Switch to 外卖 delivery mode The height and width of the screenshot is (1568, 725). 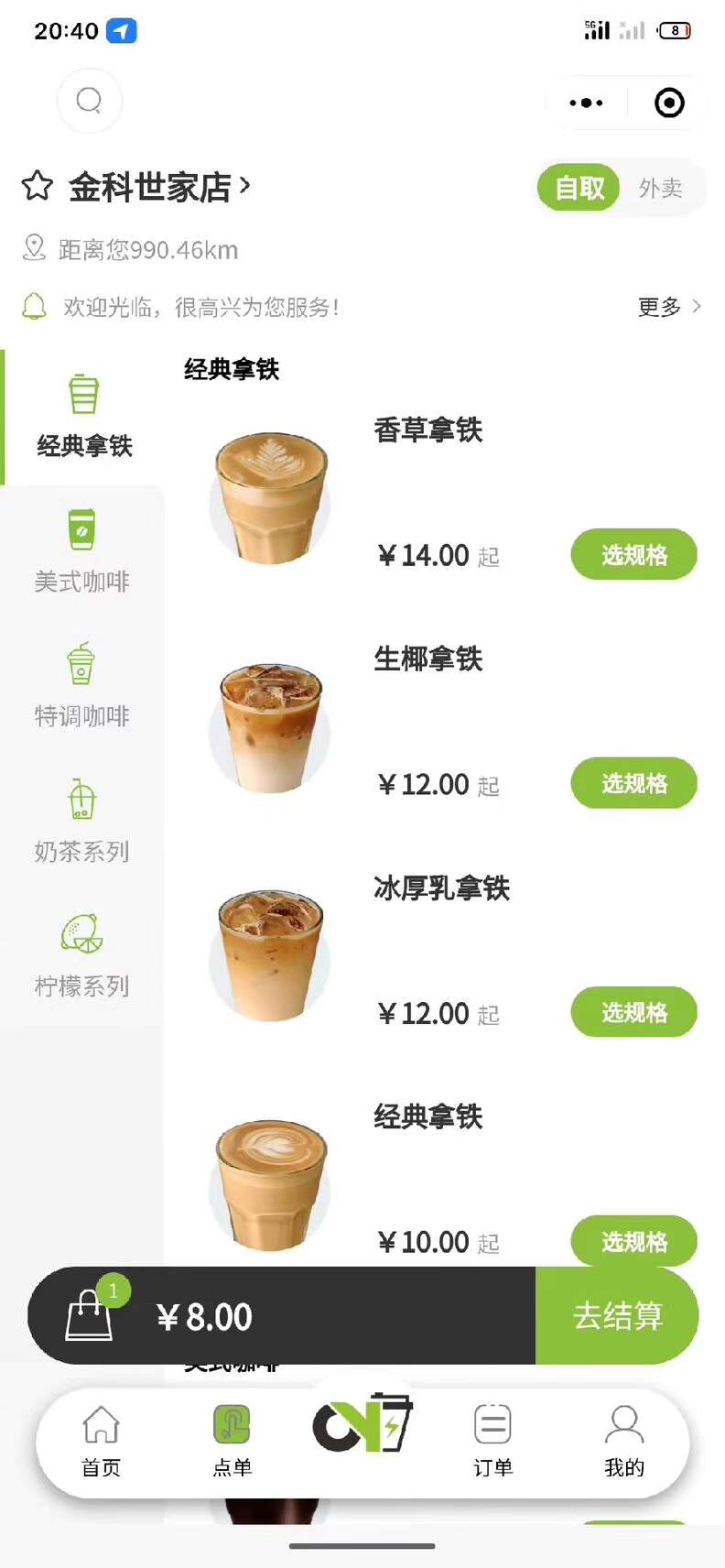click(x=660, y=188)
